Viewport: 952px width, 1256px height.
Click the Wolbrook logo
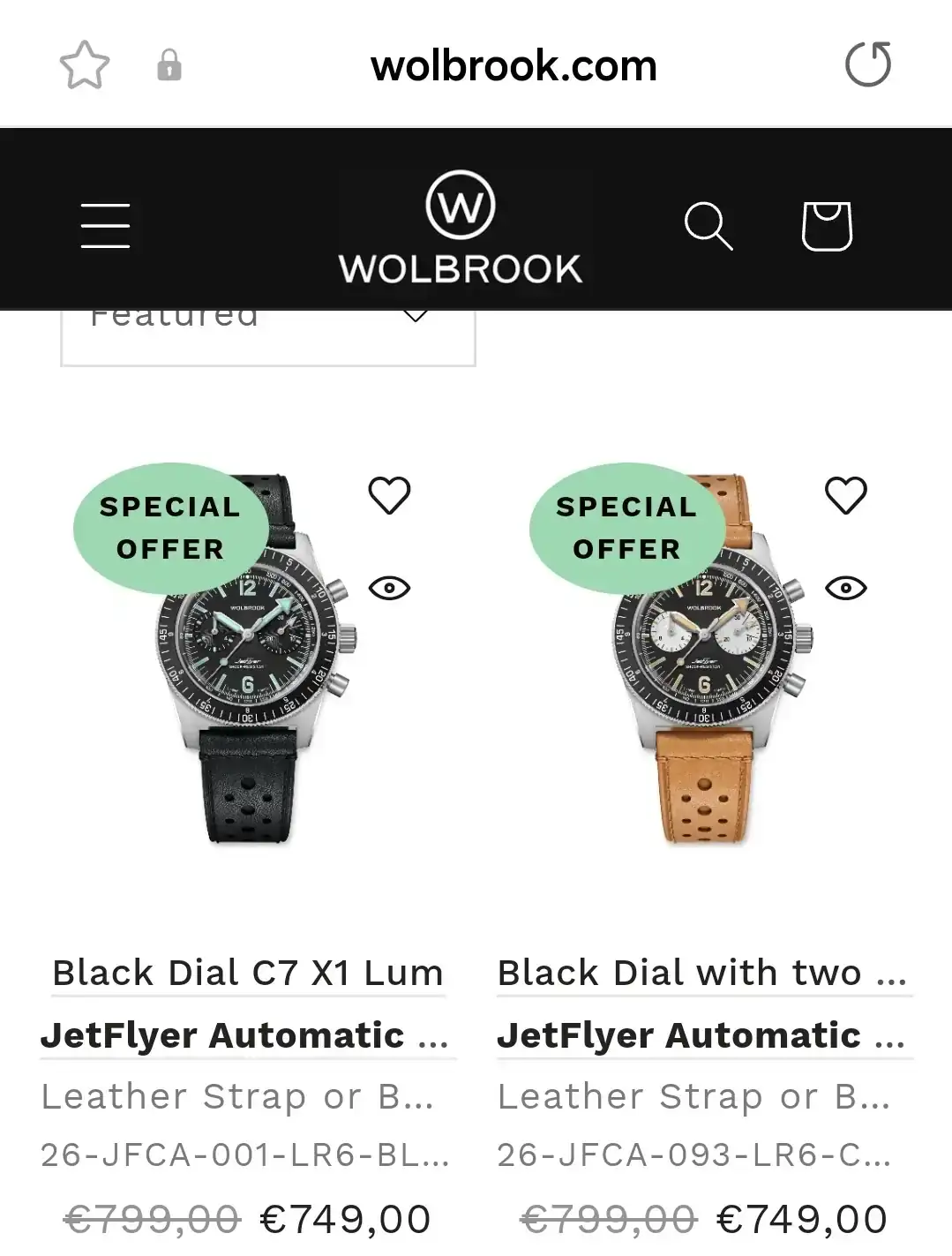tap(462, 223)
